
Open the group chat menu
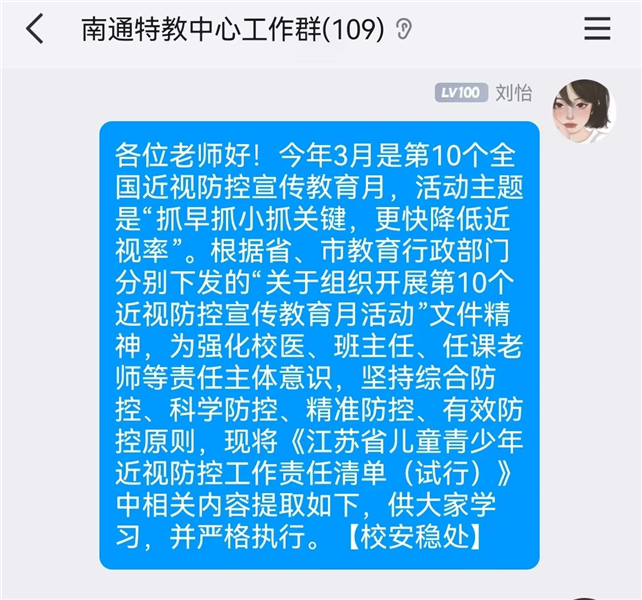point(597,30)
